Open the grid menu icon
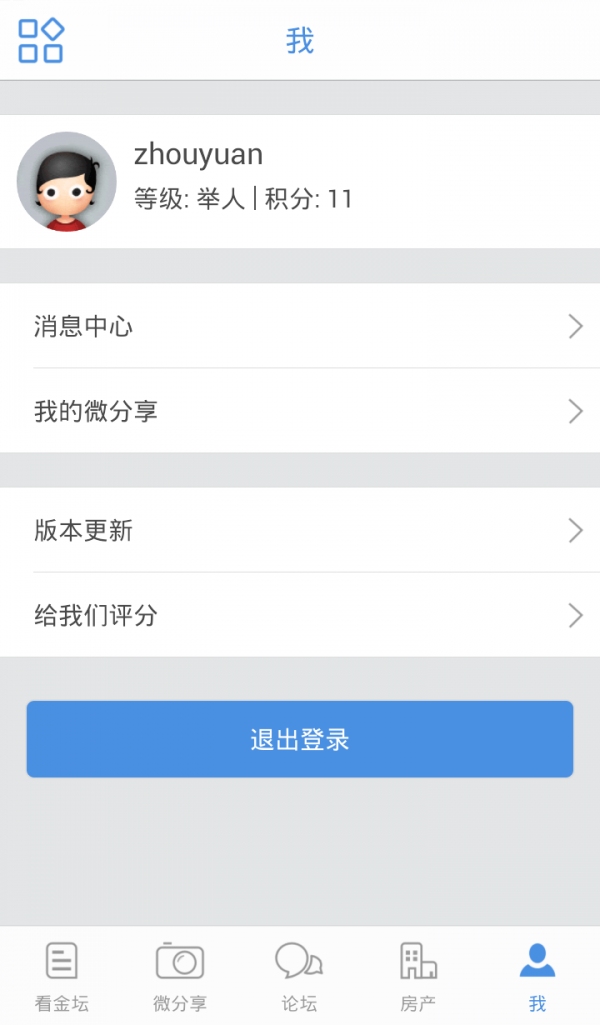This screenshot has width=600, height=1025. (x=41, y=41)
